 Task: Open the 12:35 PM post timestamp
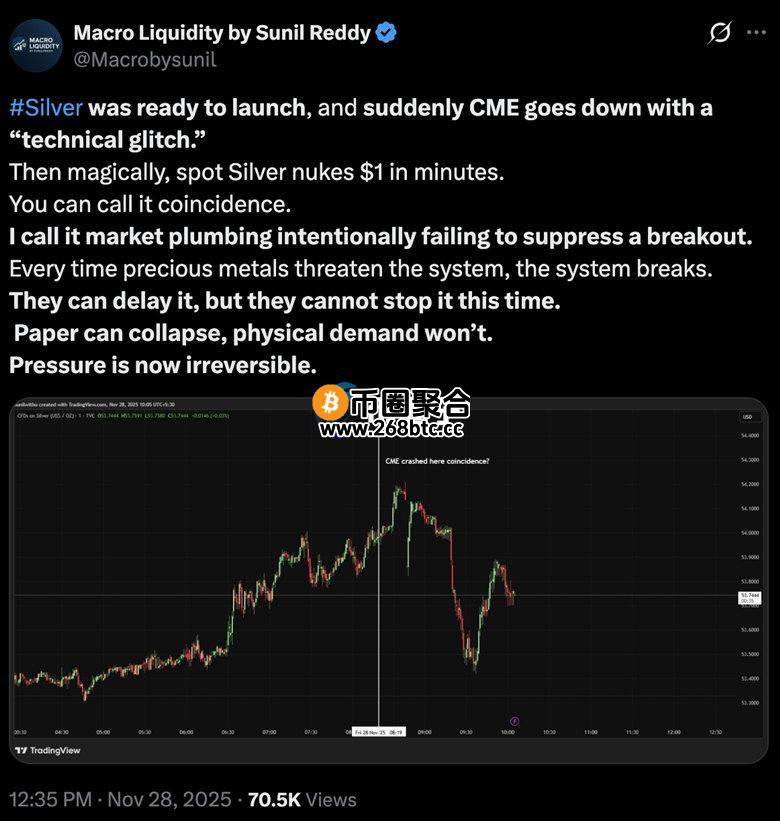(x=50, y=799)
